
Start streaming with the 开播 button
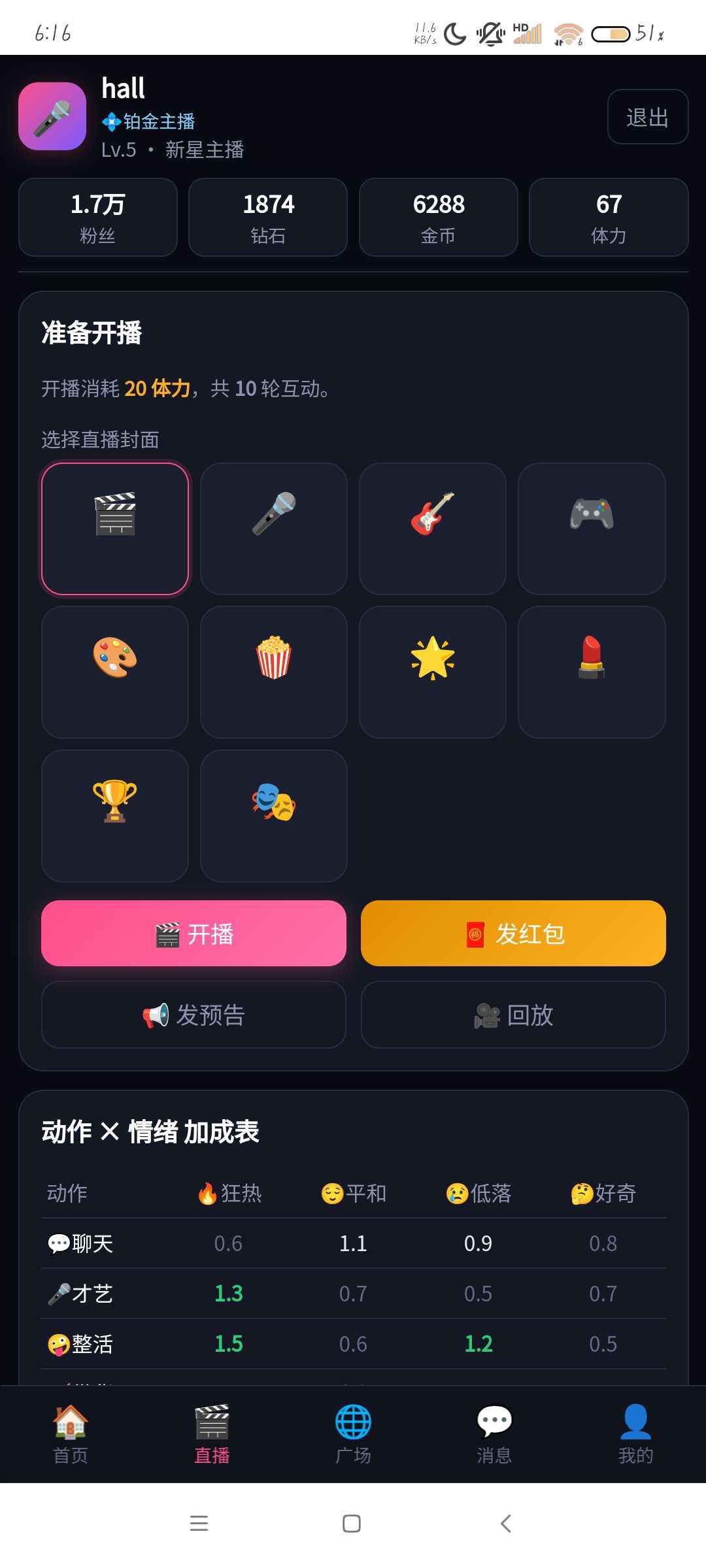pos(193,934)
